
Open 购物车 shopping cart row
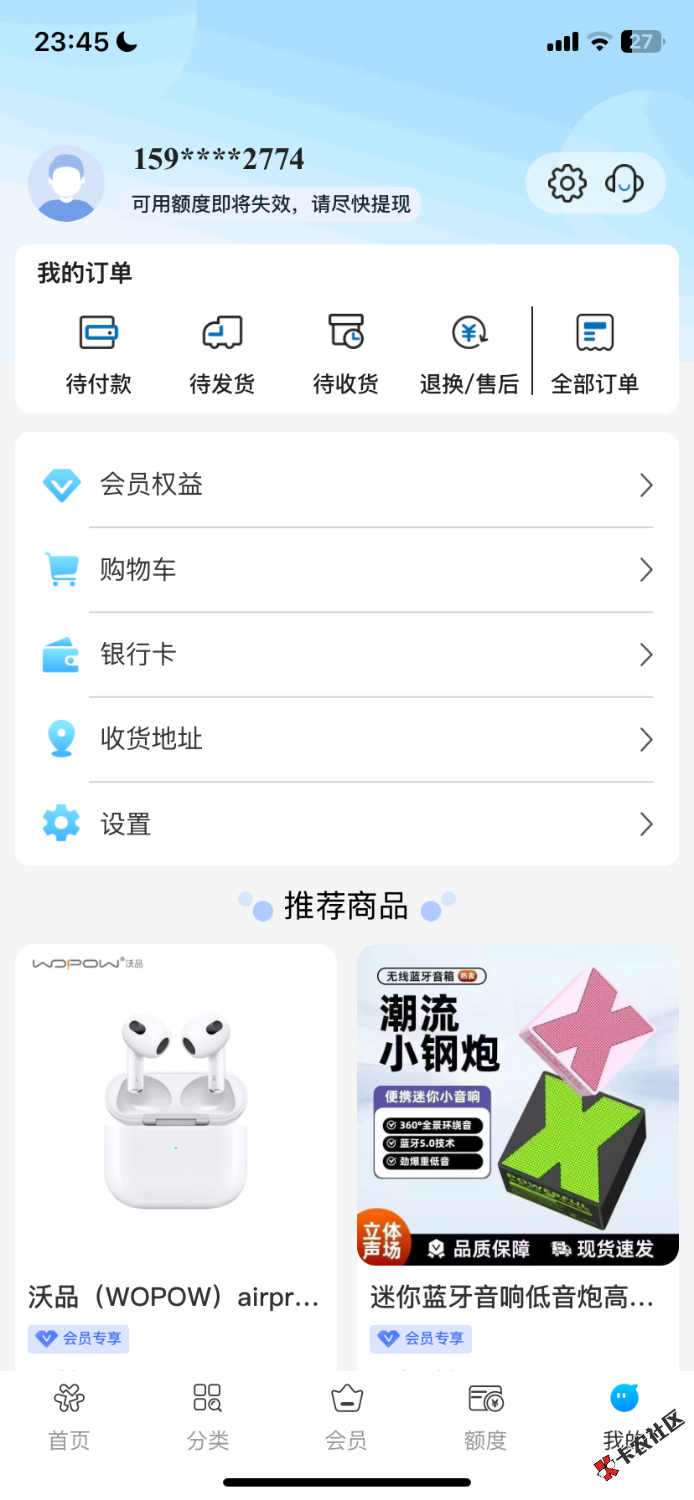coord(346,570)
